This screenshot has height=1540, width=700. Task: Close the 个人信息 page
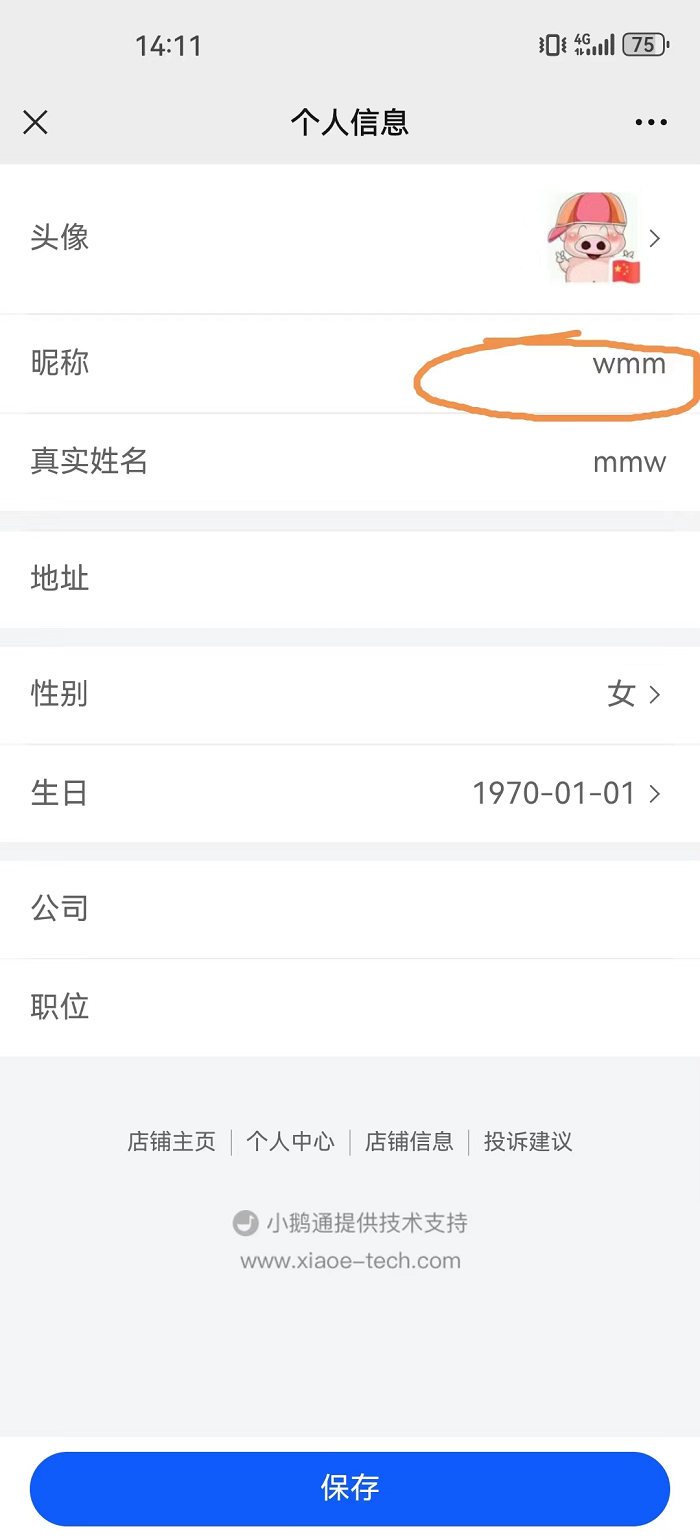point(36,123)
